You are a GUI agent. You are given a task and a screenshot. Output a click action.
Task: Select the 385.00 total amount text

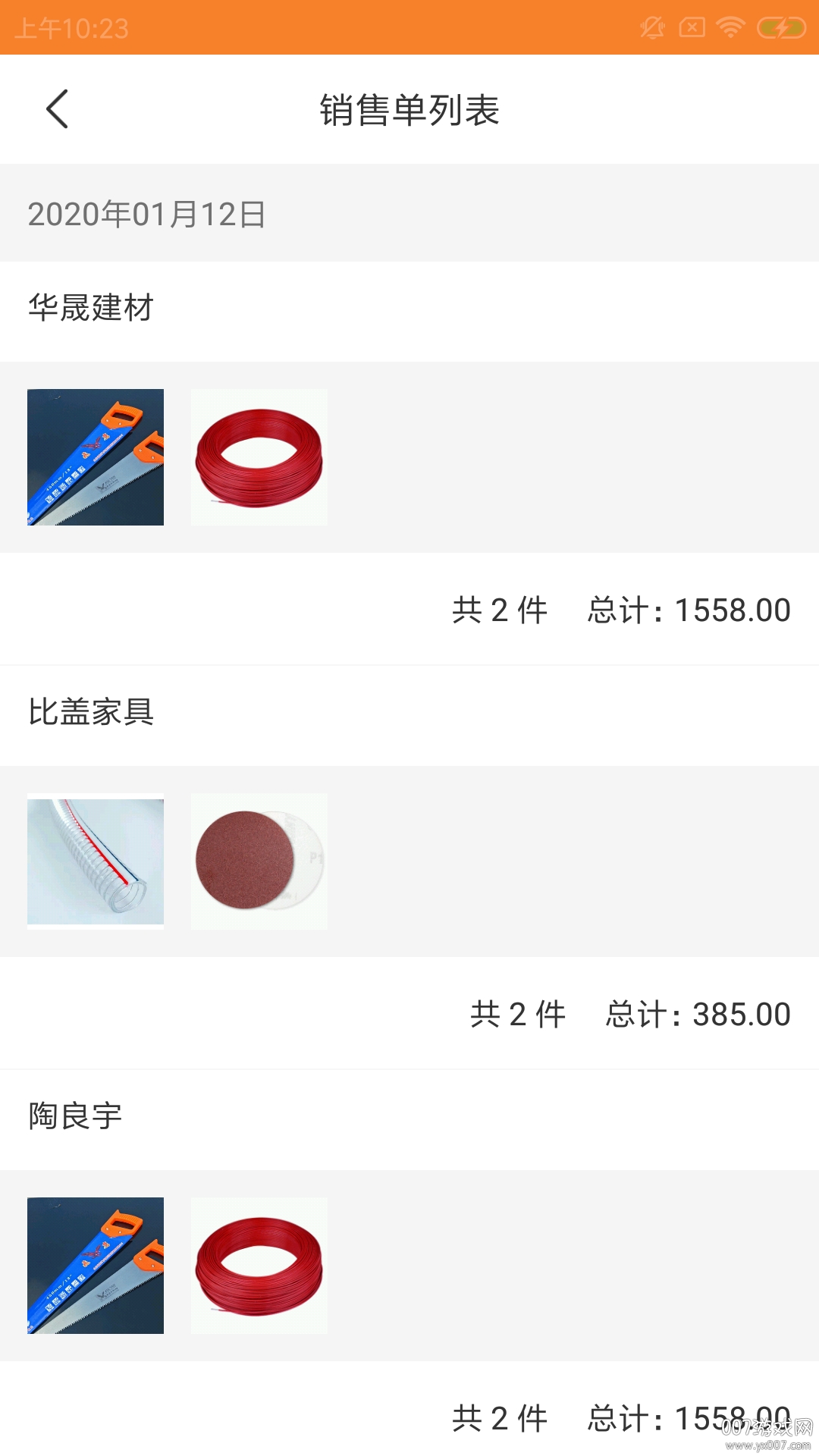[741, 1015]
